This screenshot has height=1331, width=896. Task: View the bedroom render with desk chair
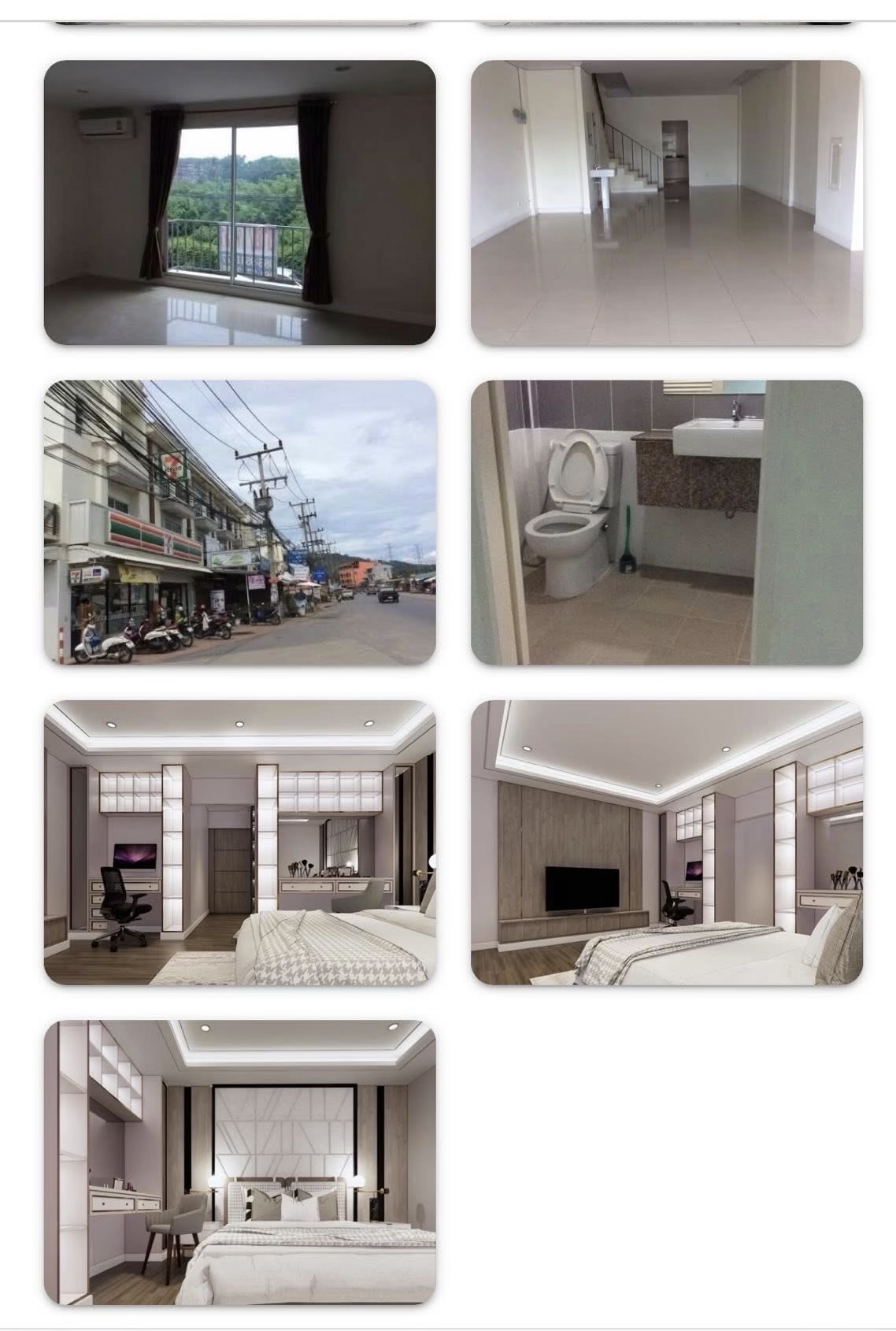coord(239,843)
